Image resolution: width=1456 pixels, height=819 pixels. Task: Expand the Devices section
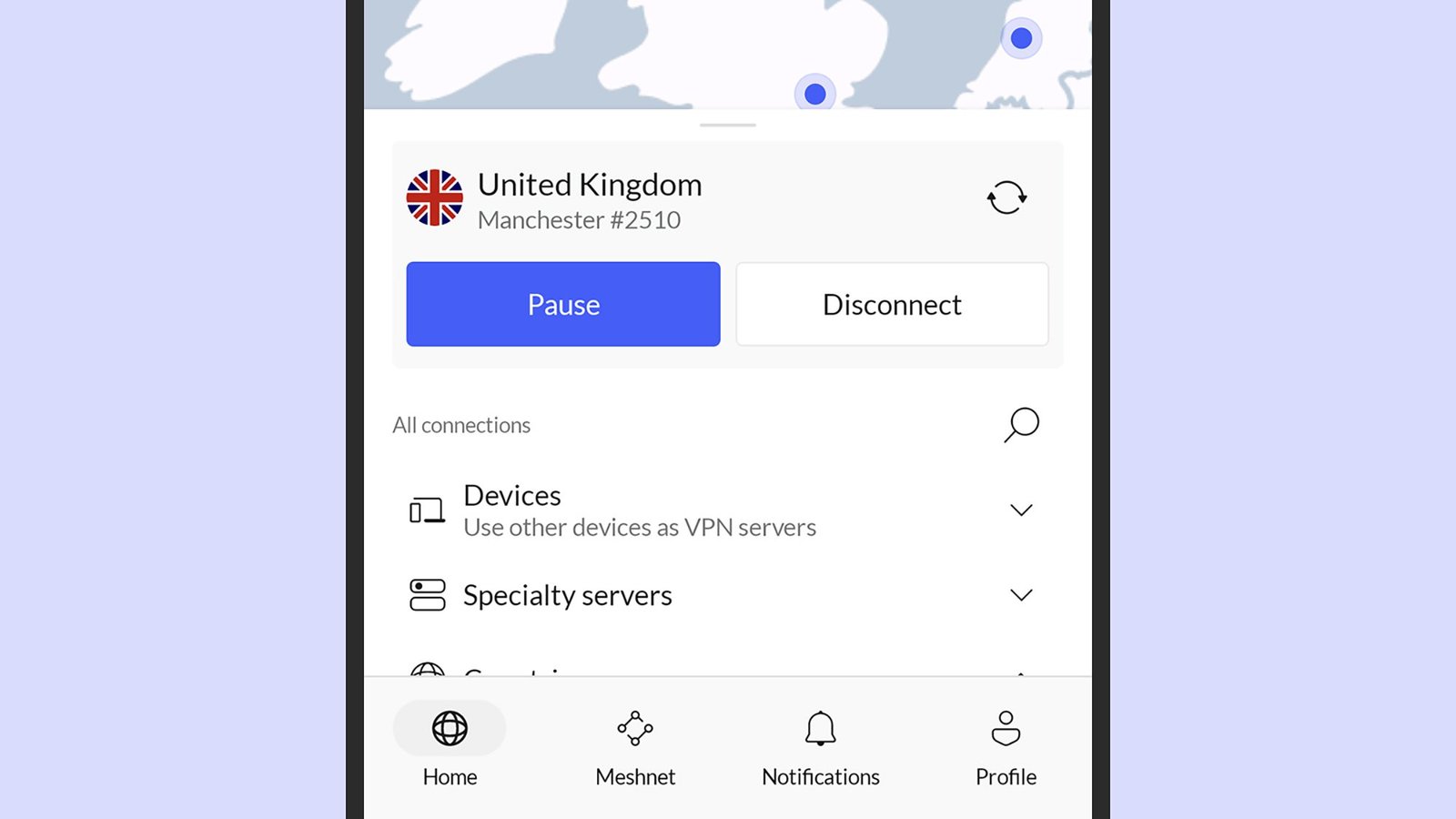[1021, 511]
